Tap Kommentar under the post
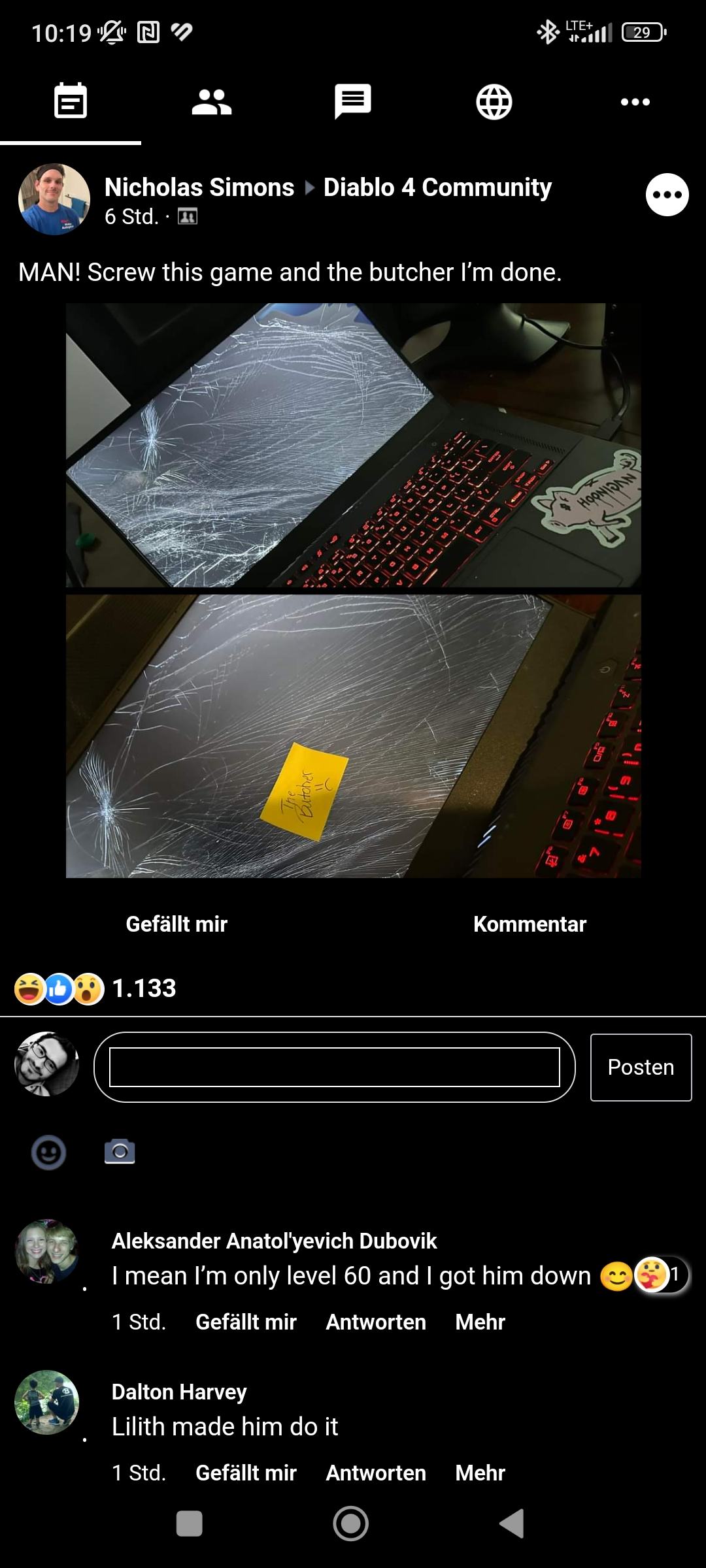Image resolution: width=706 pixels, height=1568 pixels. click(x=529, y=924)
